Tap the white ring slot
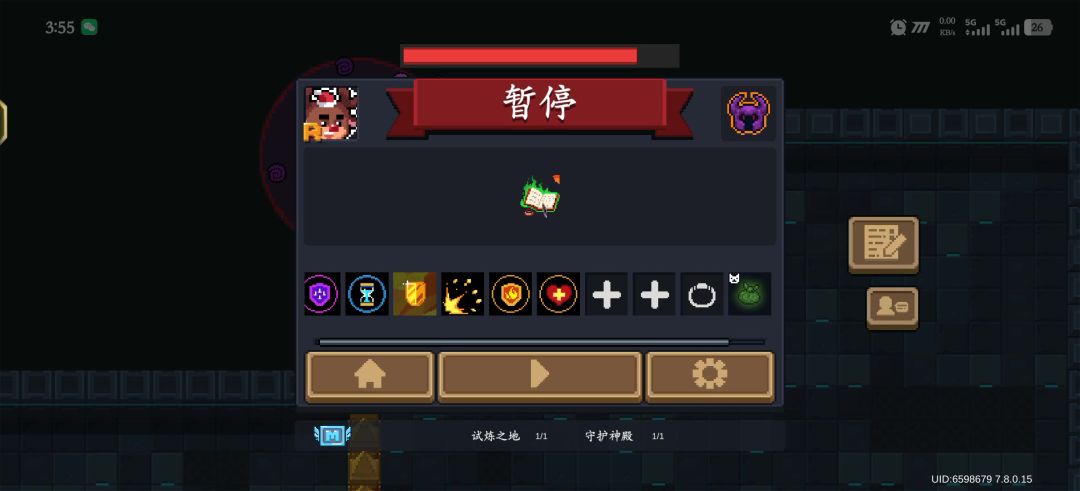The width and height of the screenshot is (1080, 491). pos(702,294)
